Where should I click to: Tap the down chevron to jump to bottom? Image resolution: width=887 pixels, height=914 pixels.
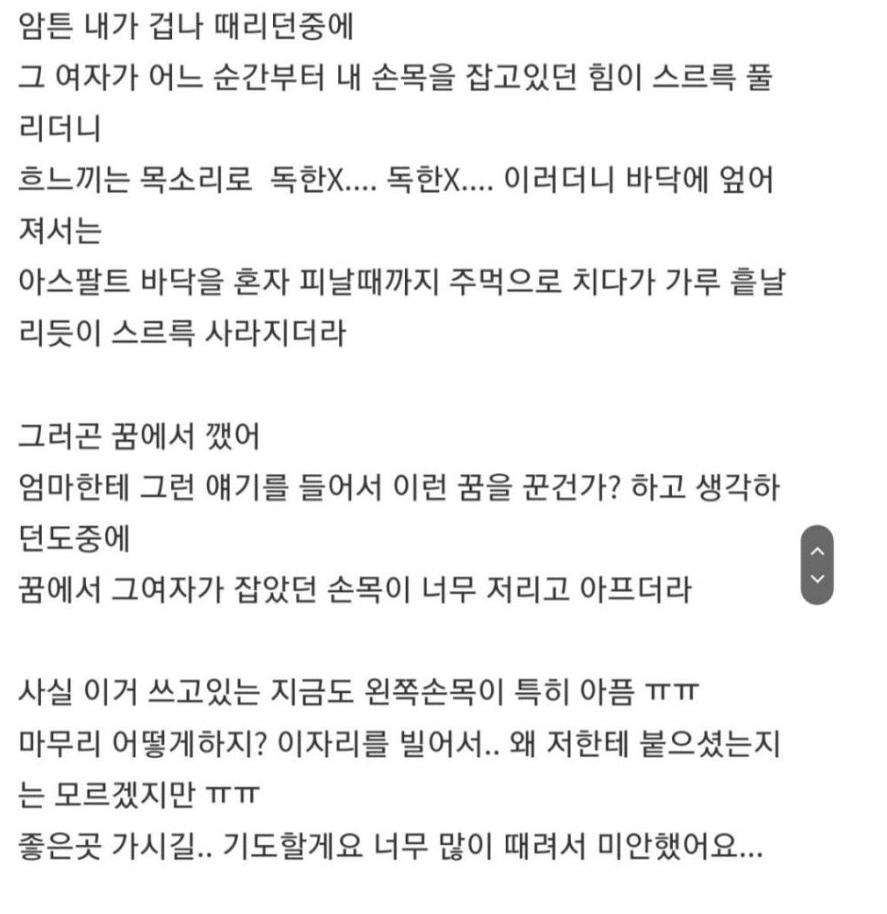pos(817,578)
